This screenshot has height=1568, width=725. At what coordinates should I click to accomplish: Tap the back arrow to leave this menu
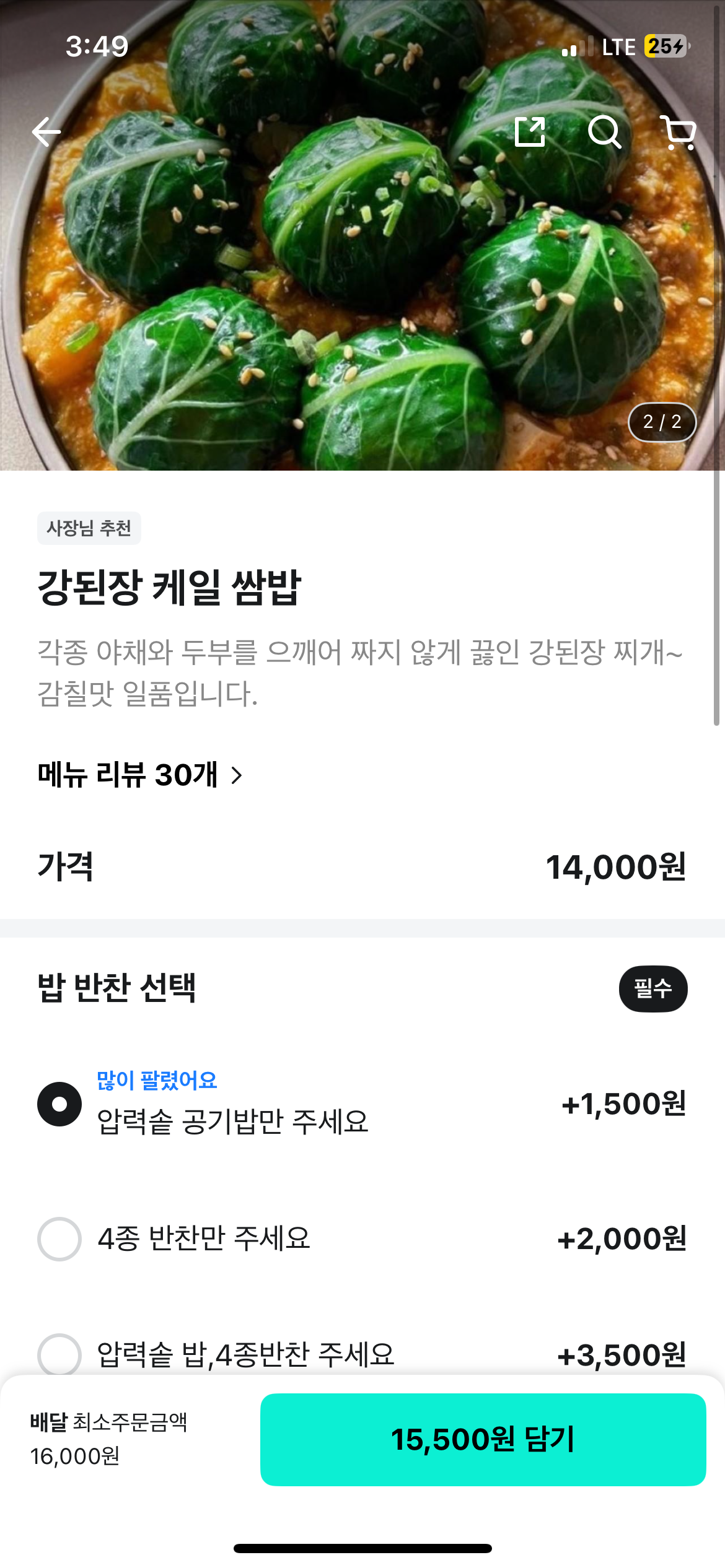pyautogui.click(x=46, y=132)
